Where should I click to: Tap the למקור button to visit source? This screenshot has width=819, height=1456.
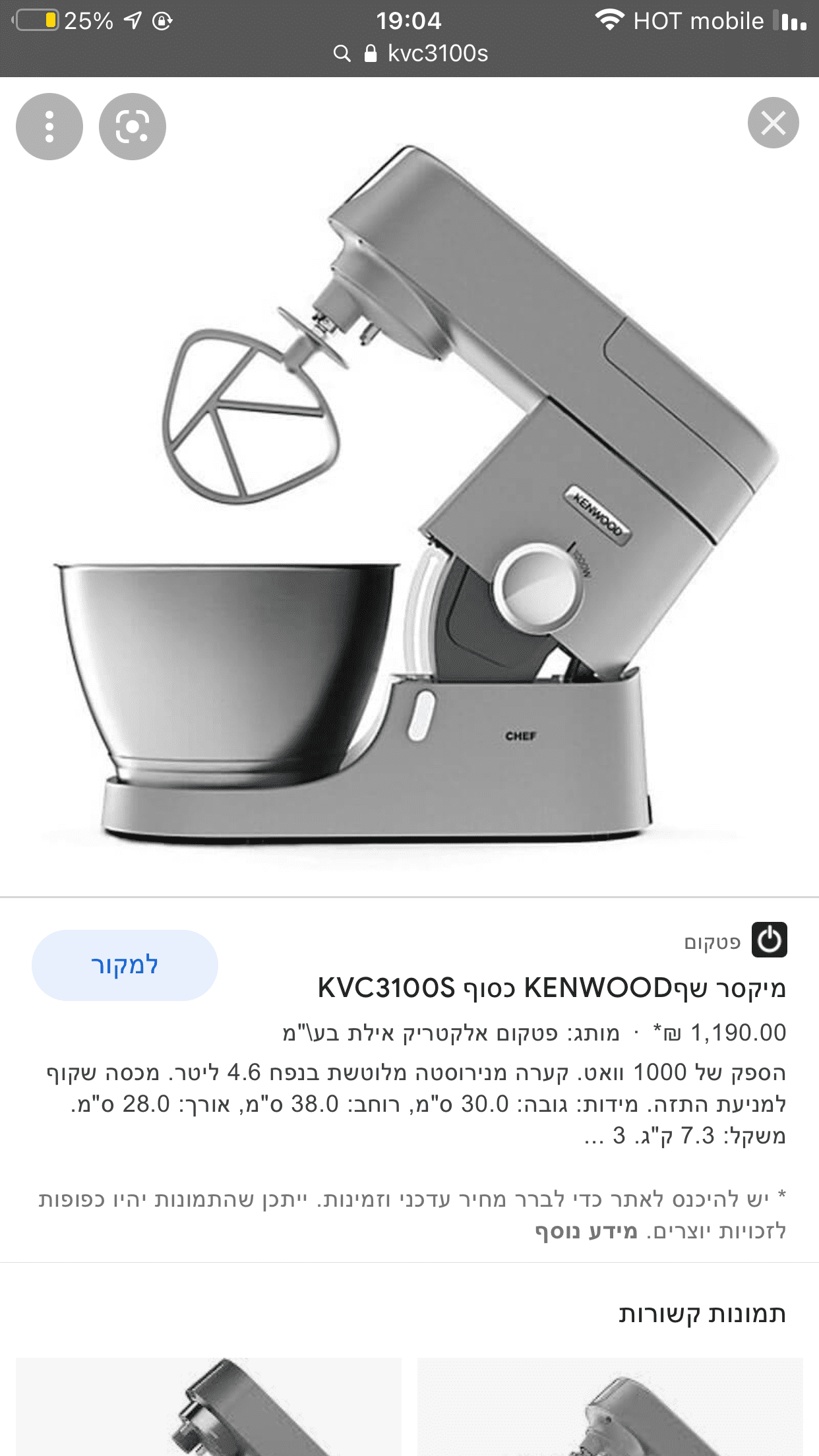pyautogui.click(x=125, y=965)
